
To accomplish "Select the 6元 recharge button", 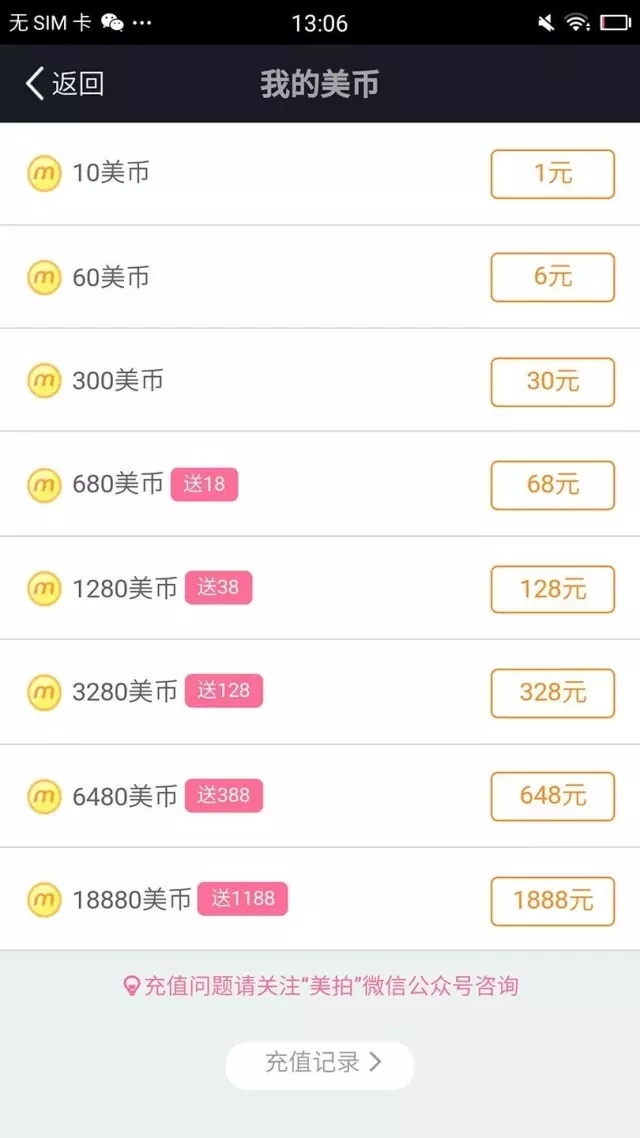I will point(552,277).
